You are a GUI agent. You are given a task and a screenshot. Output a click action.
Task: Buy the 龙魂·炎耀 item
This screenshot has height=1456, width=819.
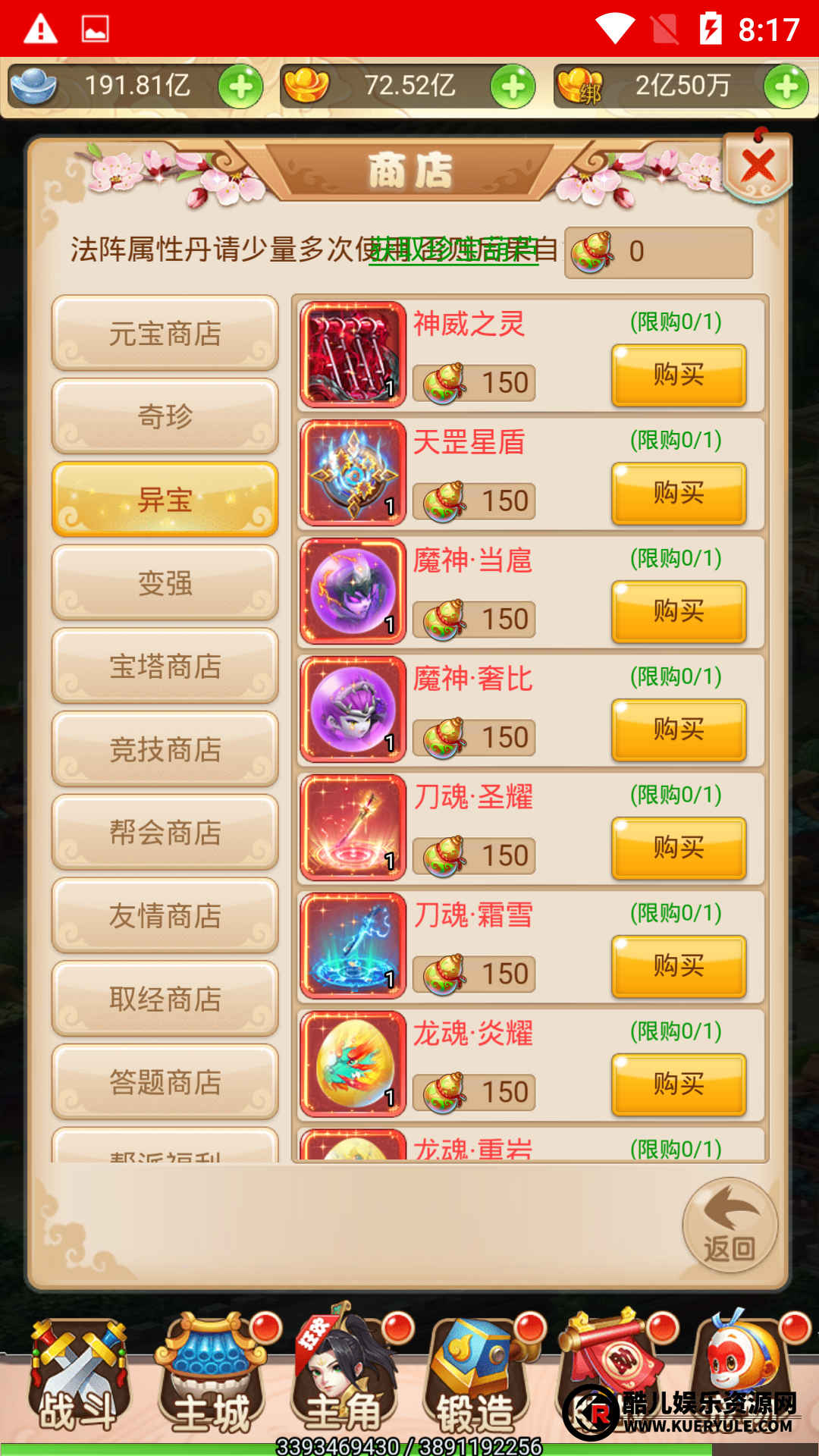(679, 1085)
